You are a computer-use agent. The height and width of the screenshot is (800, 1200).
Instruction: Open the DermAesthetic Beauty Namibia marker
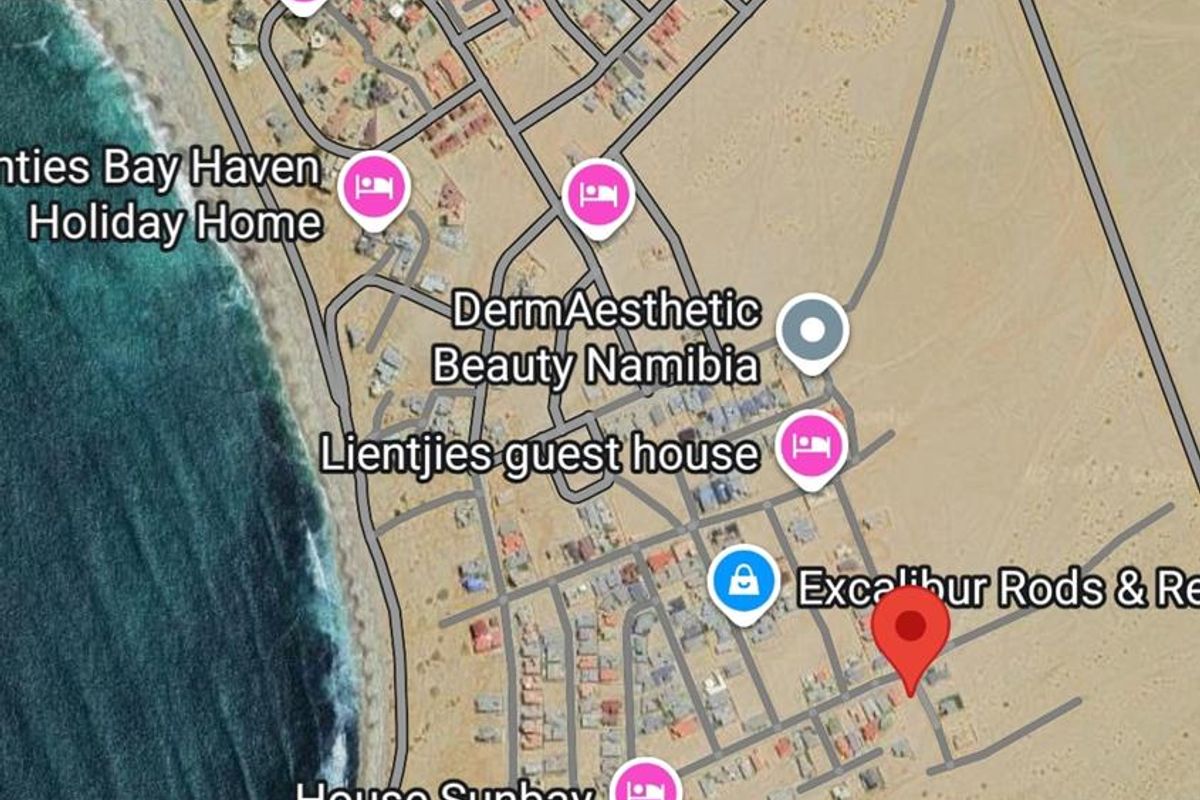813,329
